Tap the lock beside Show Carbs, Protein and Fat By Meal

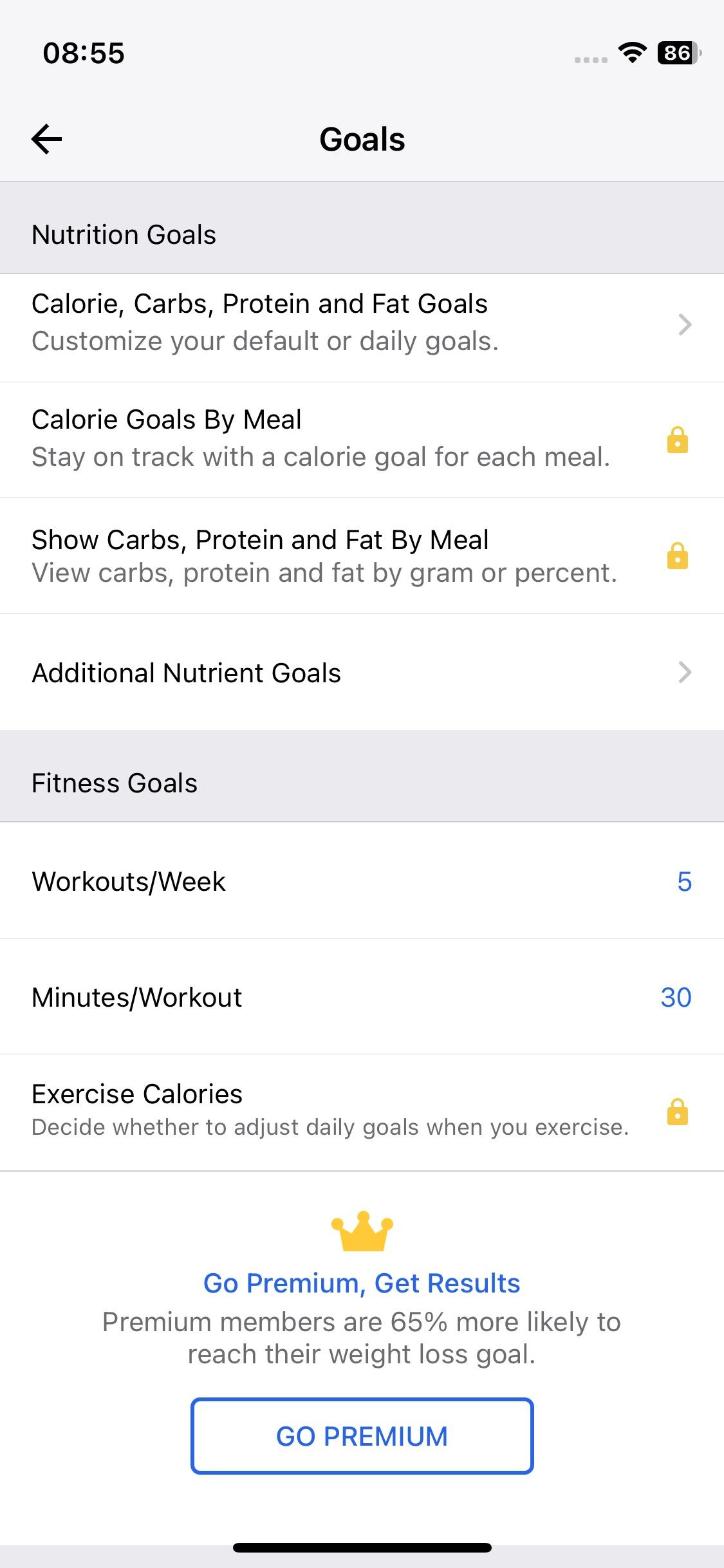678,555
